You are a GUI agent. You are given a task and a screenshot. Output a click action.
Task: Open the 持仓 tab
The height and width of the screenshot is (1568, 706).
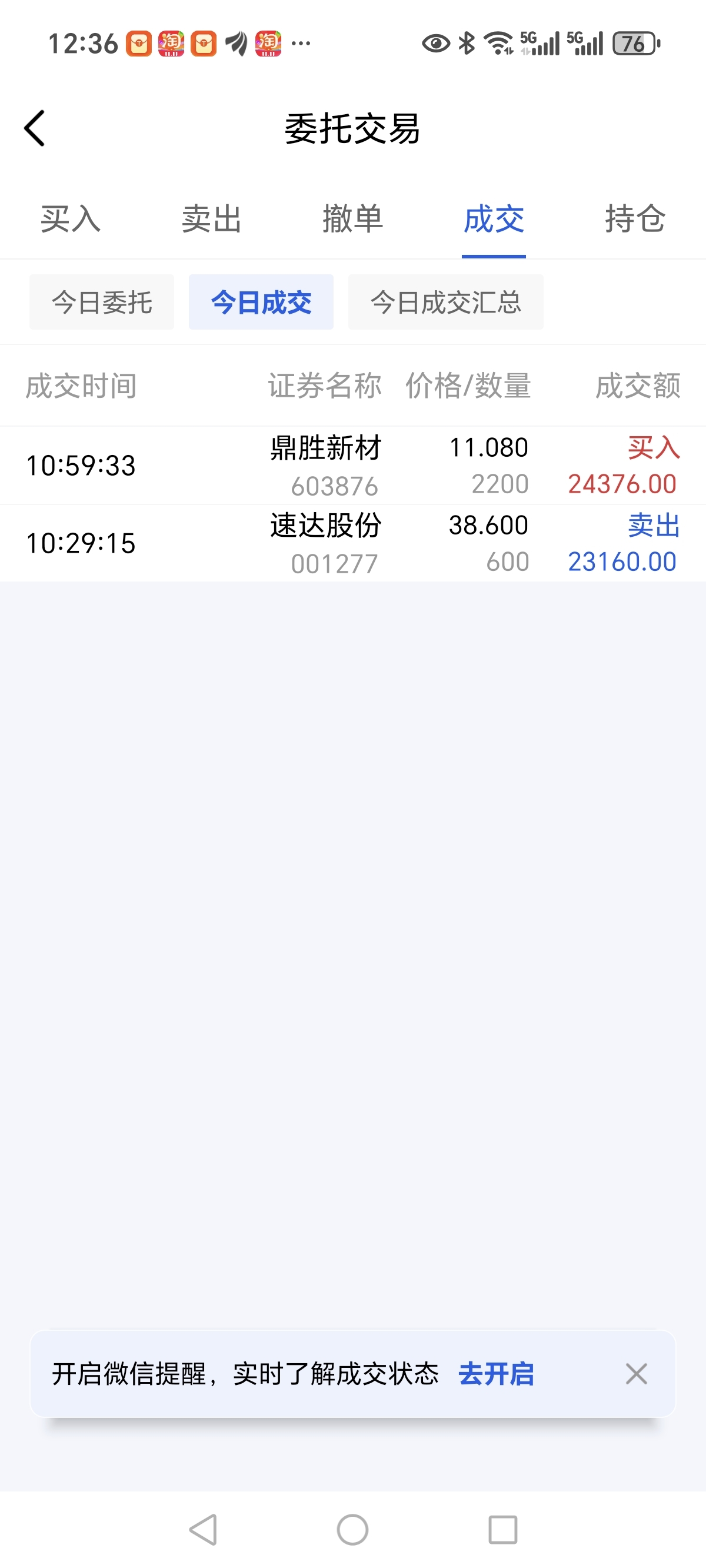click(635, 219)
